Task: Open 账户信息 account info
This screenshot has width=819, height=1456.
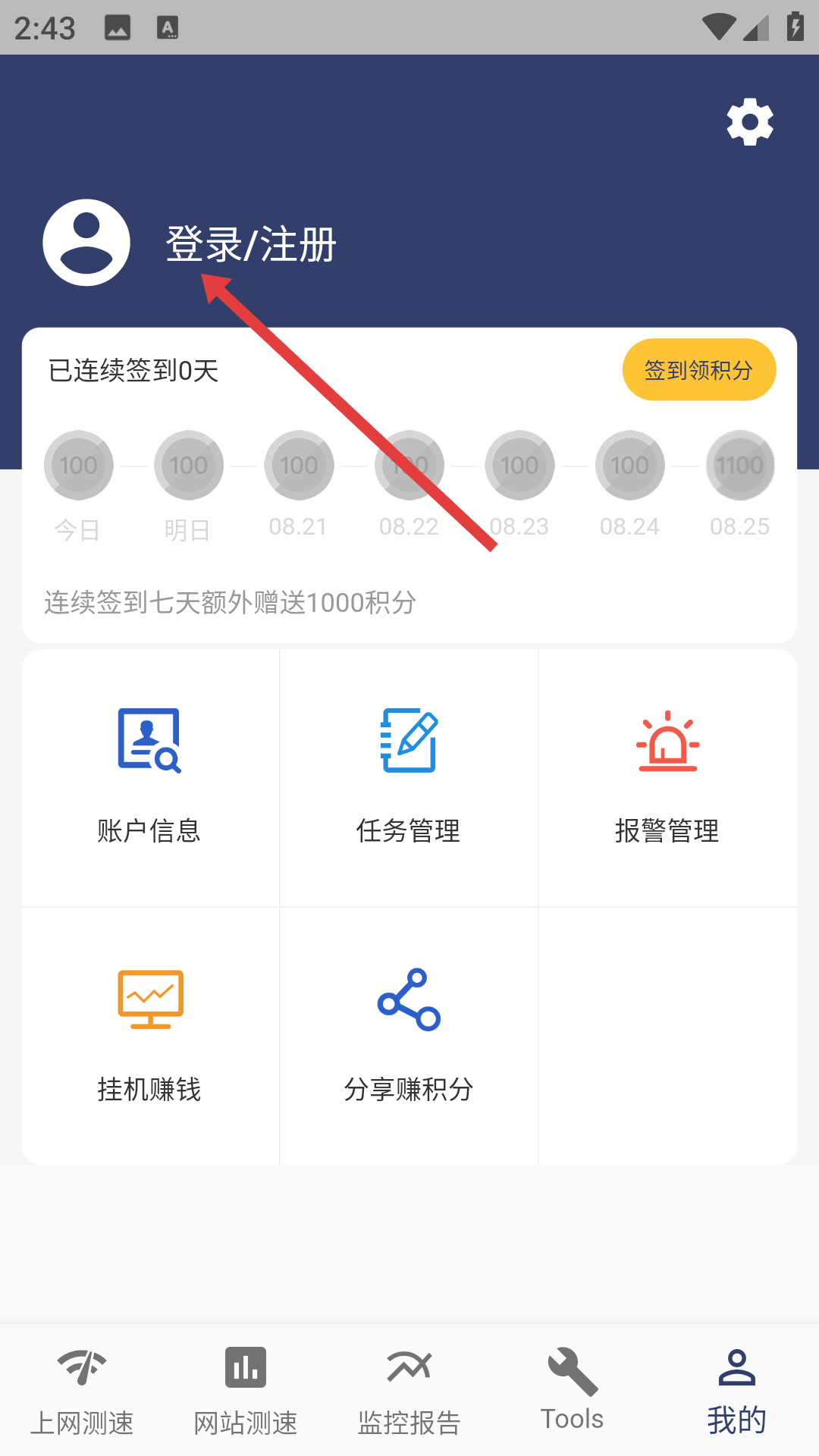Action: tap(150, 777)
